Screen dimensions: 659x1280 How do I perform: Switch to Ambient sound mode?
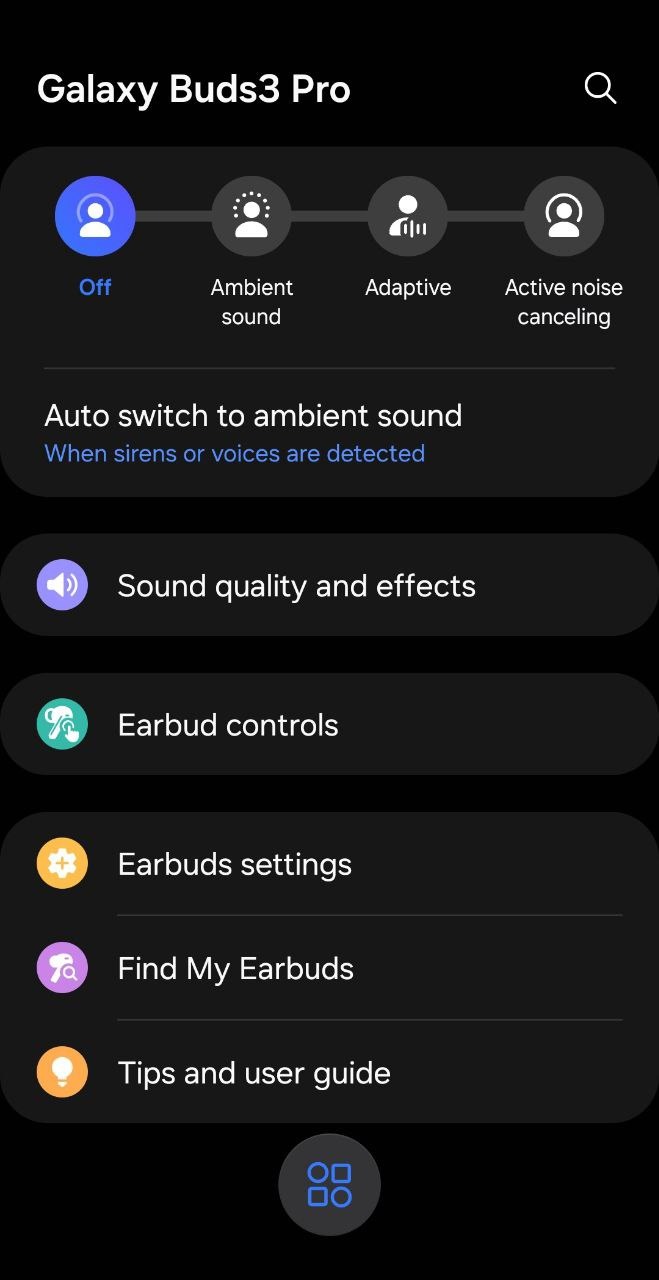tap(251, 216)
